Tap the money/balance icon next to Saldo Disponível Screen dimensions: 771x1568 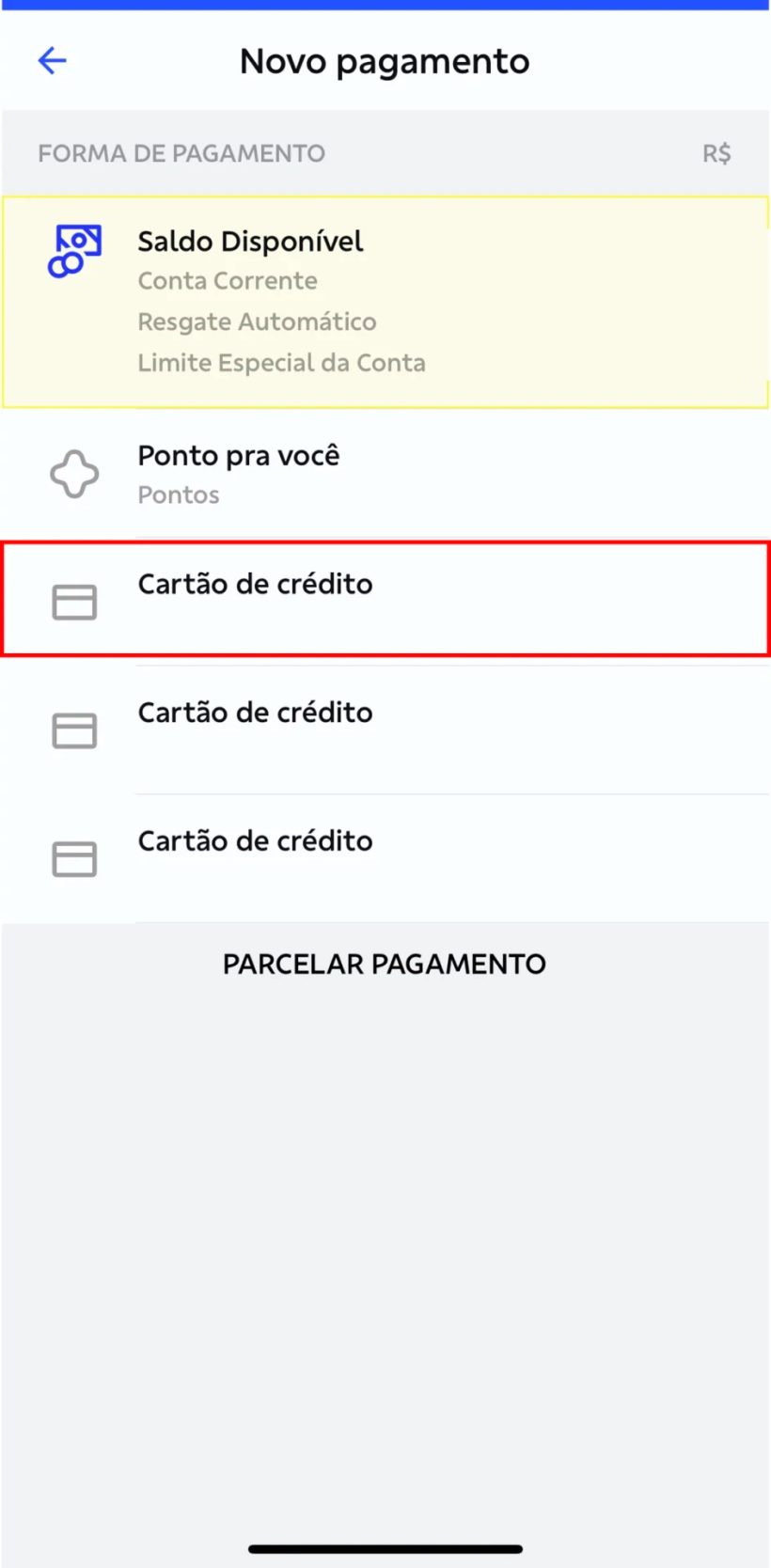click(x=75, y=249)
